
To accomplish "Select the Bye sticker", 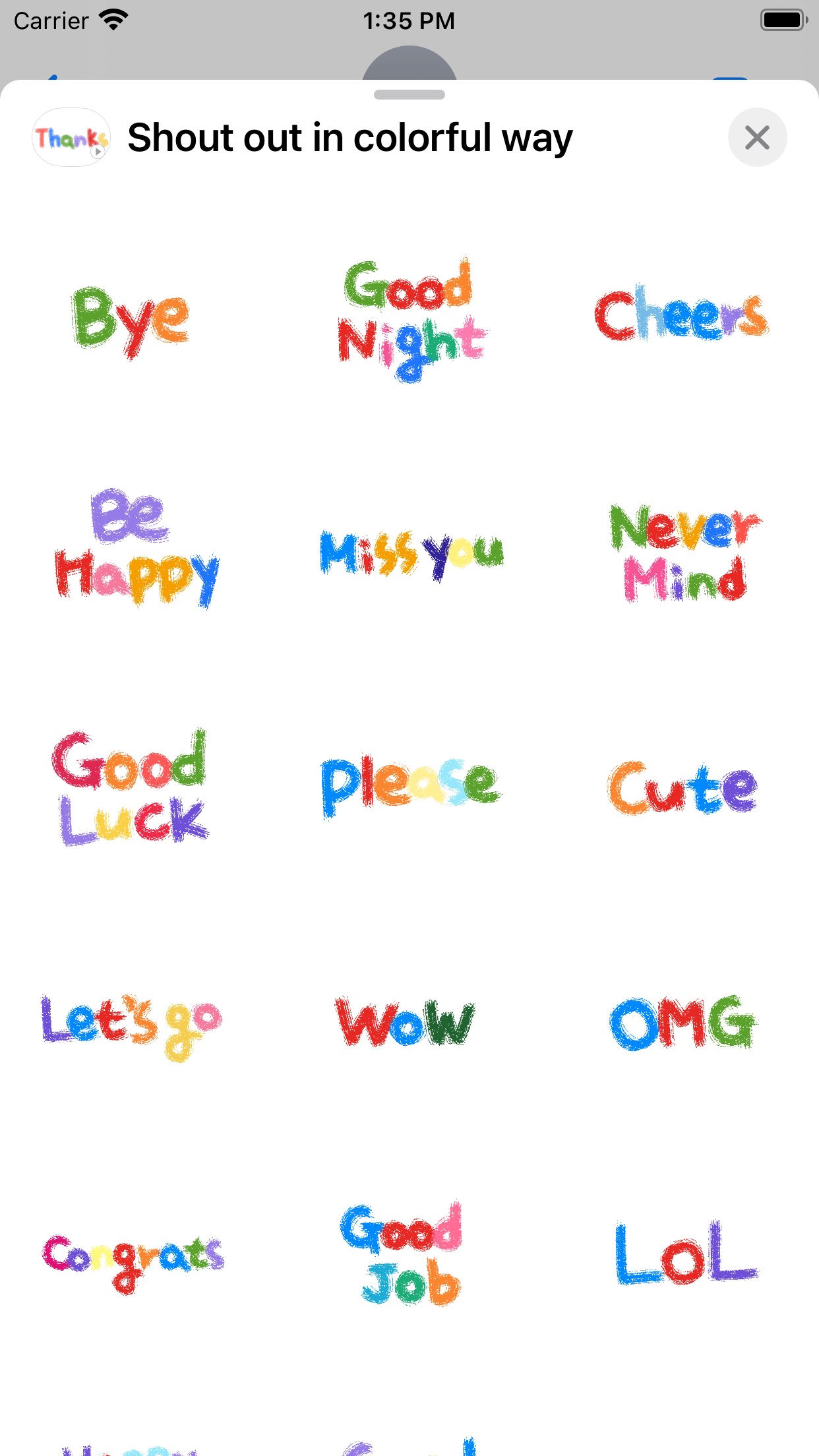I will click(131, 322).
